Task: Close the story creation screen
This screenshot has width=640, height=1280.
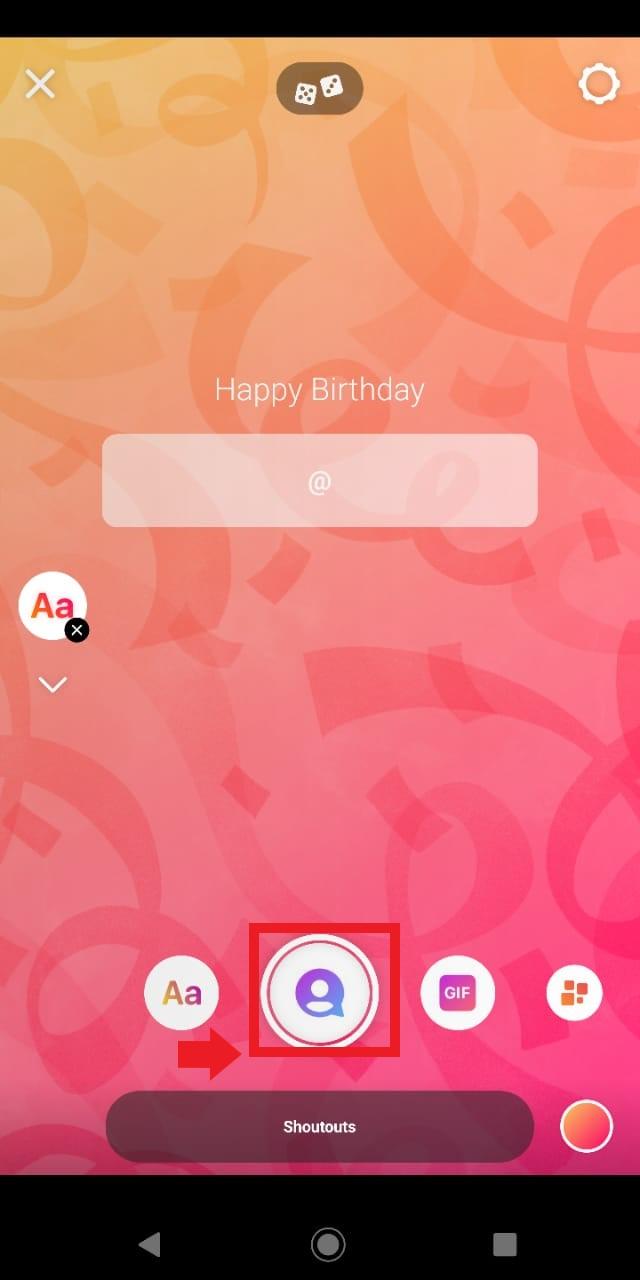Action: pos(40,84)
